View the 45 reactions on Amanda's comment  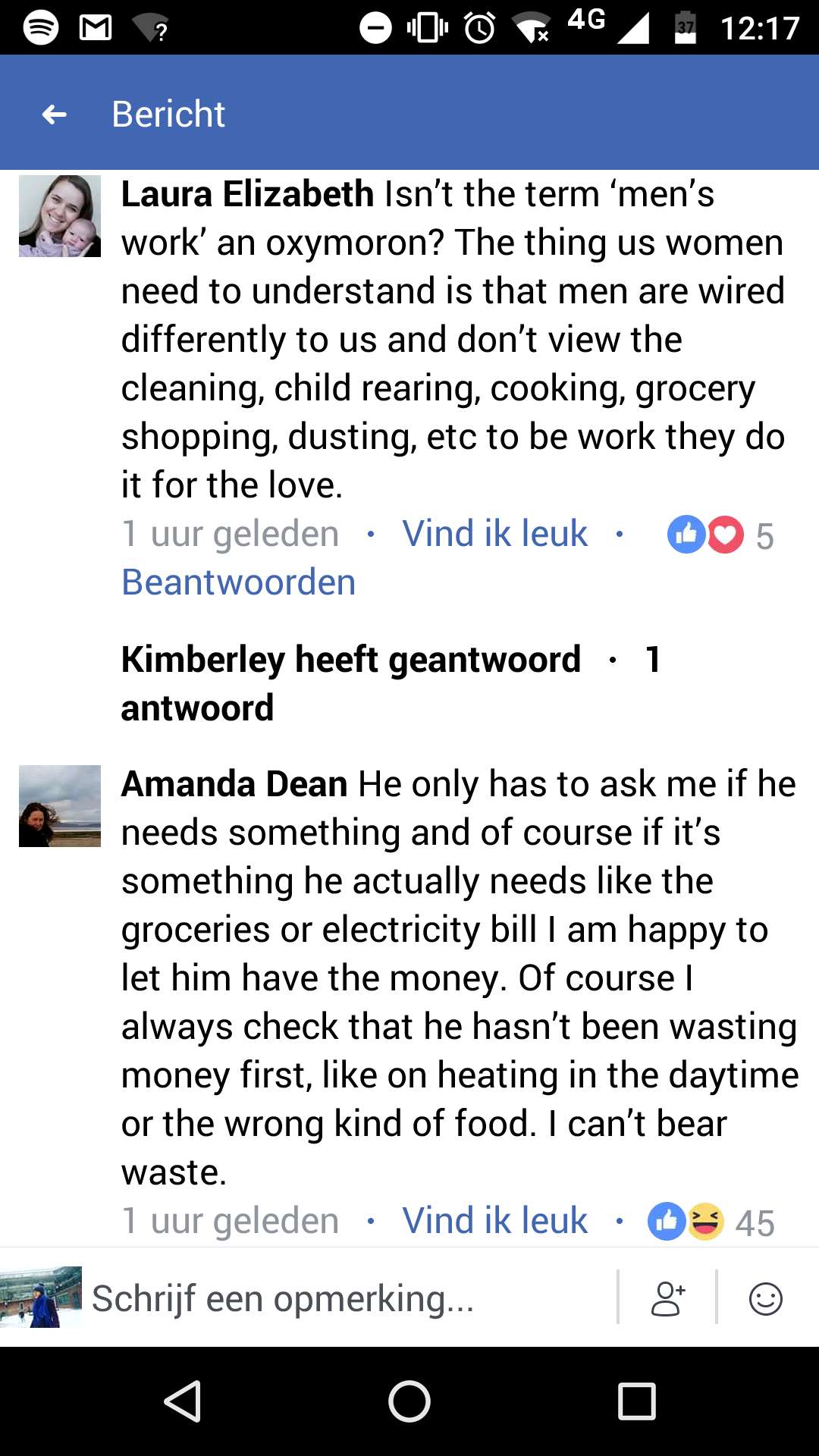coord(711,1222)
